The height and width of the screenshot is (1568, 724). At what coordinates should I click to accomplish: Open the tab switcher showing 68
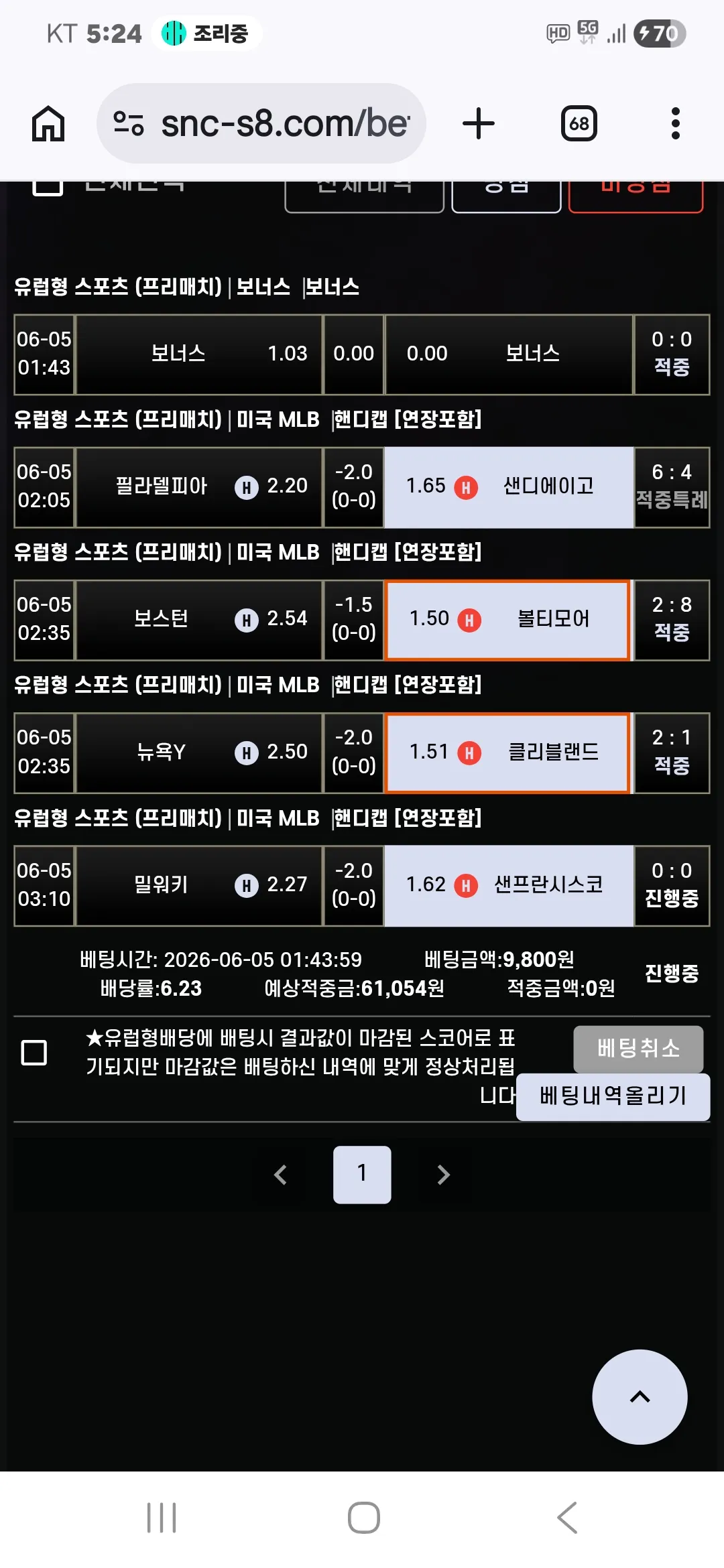pos(579,123)
